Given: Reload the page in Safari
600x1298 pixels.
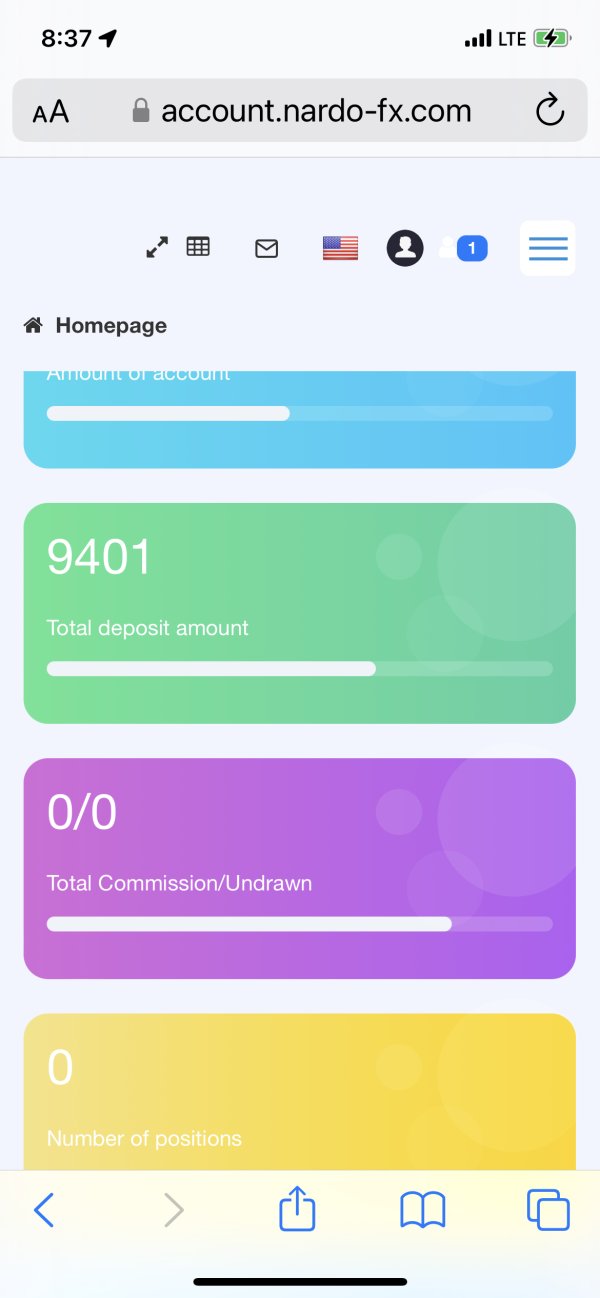Looking at the screenshot, I should (550, 111).
